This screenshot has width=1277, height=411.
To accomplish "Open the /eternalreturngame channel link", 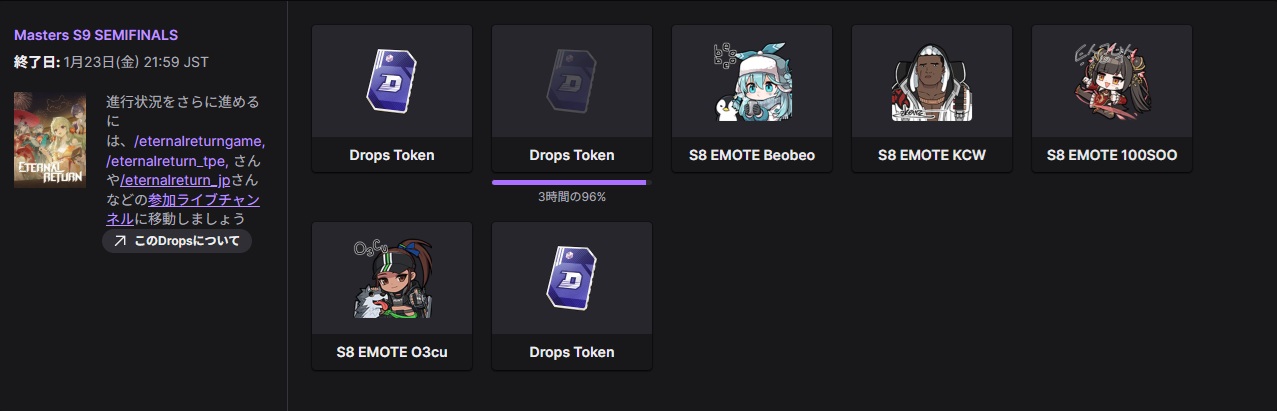I will point(200,141).
